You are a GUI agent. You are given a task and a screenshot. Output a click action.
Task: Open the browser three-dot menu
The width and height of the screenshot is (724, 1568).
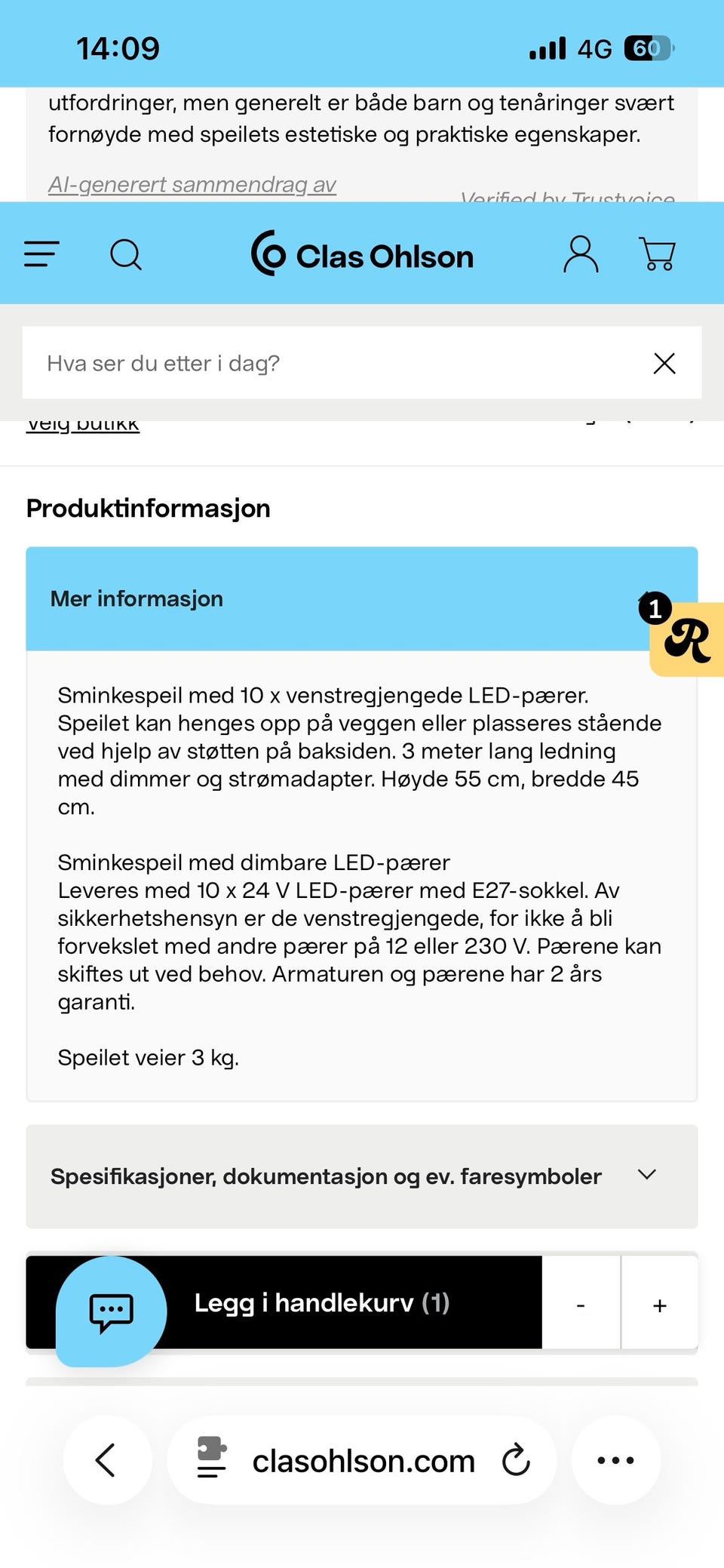pos(616,1459)
